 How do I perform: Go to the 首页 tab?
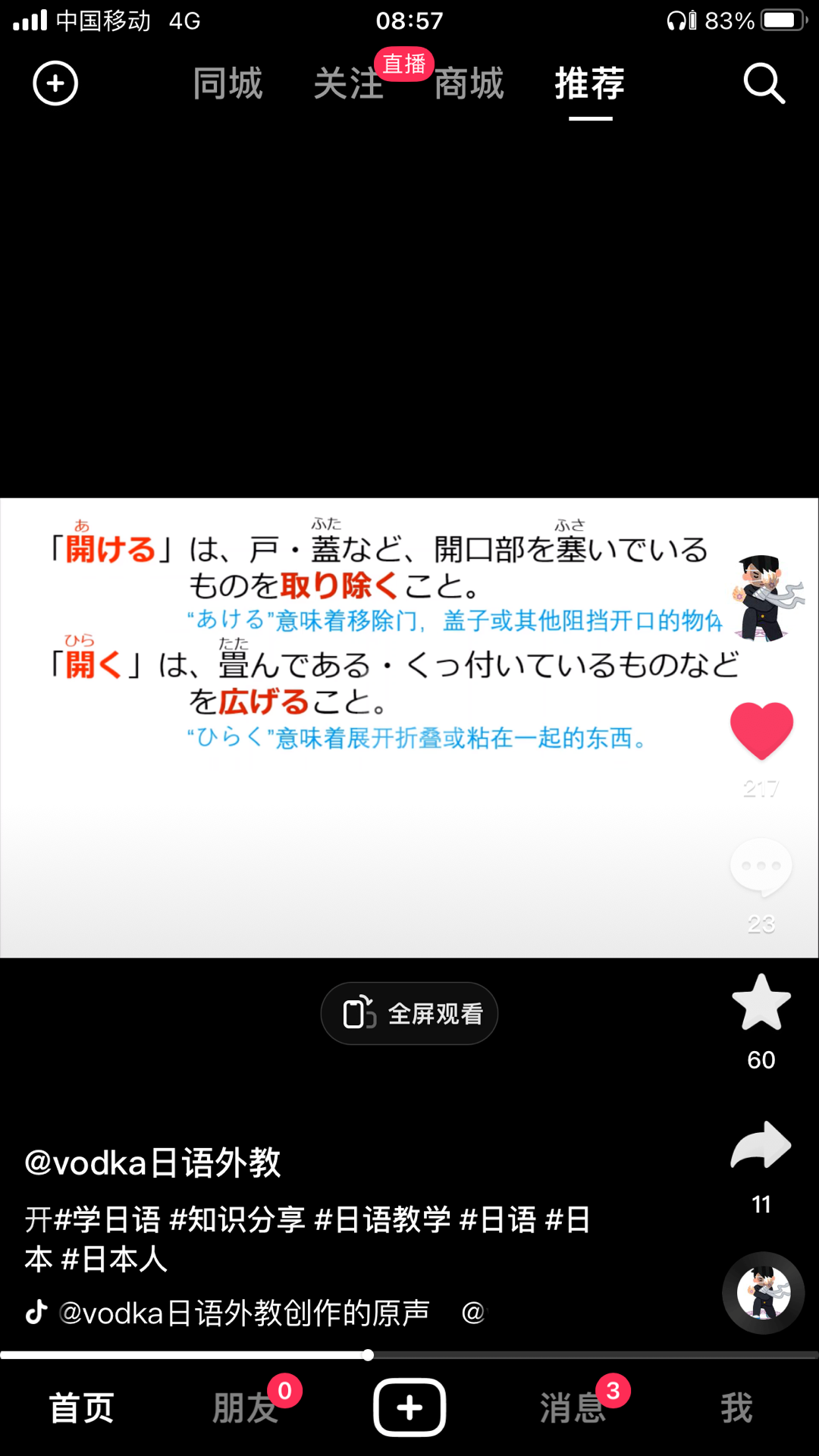(82, 1408)
